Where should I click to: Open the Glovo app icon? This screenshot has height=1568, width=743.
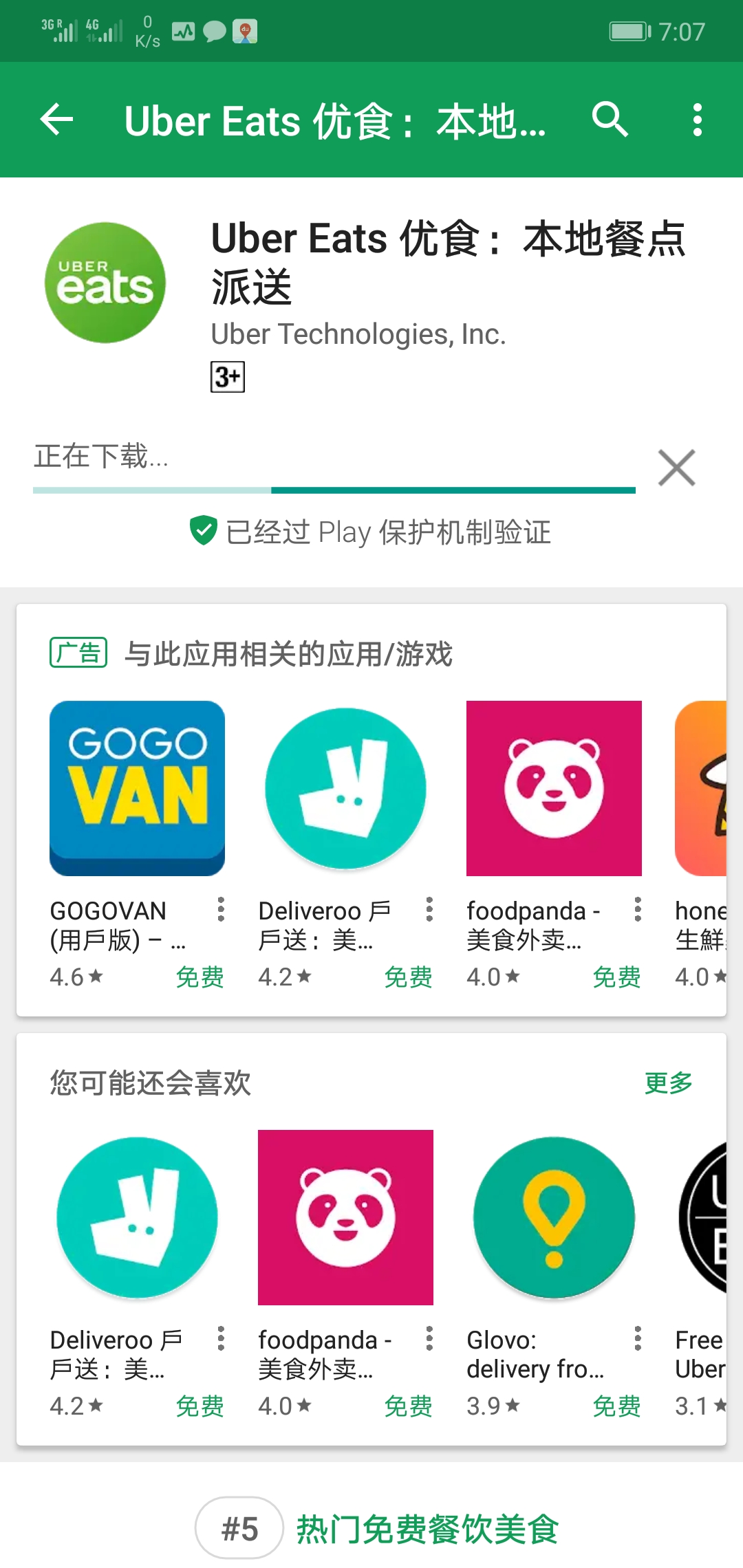[x=554, y=1217]
